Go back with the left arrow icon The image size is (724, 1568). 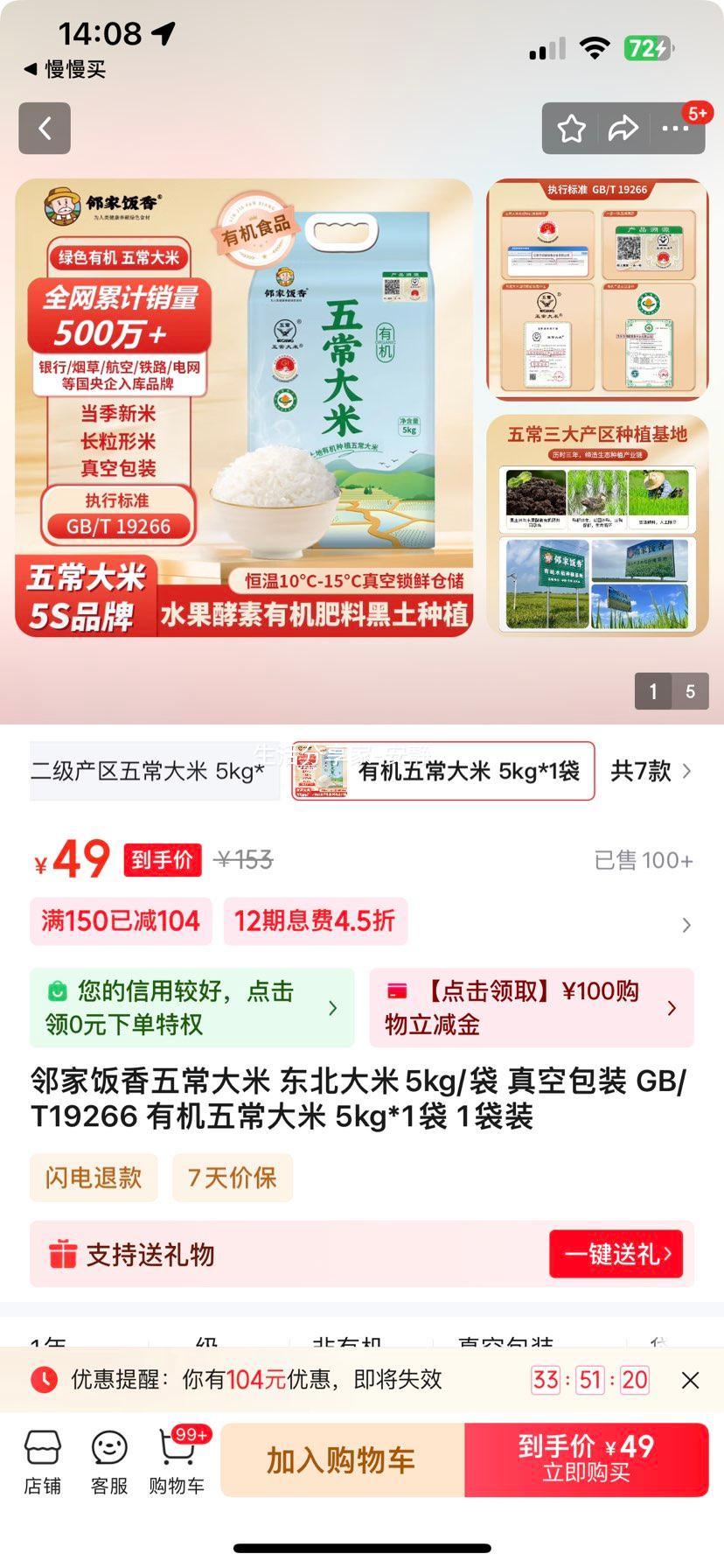tap(44, 128)
